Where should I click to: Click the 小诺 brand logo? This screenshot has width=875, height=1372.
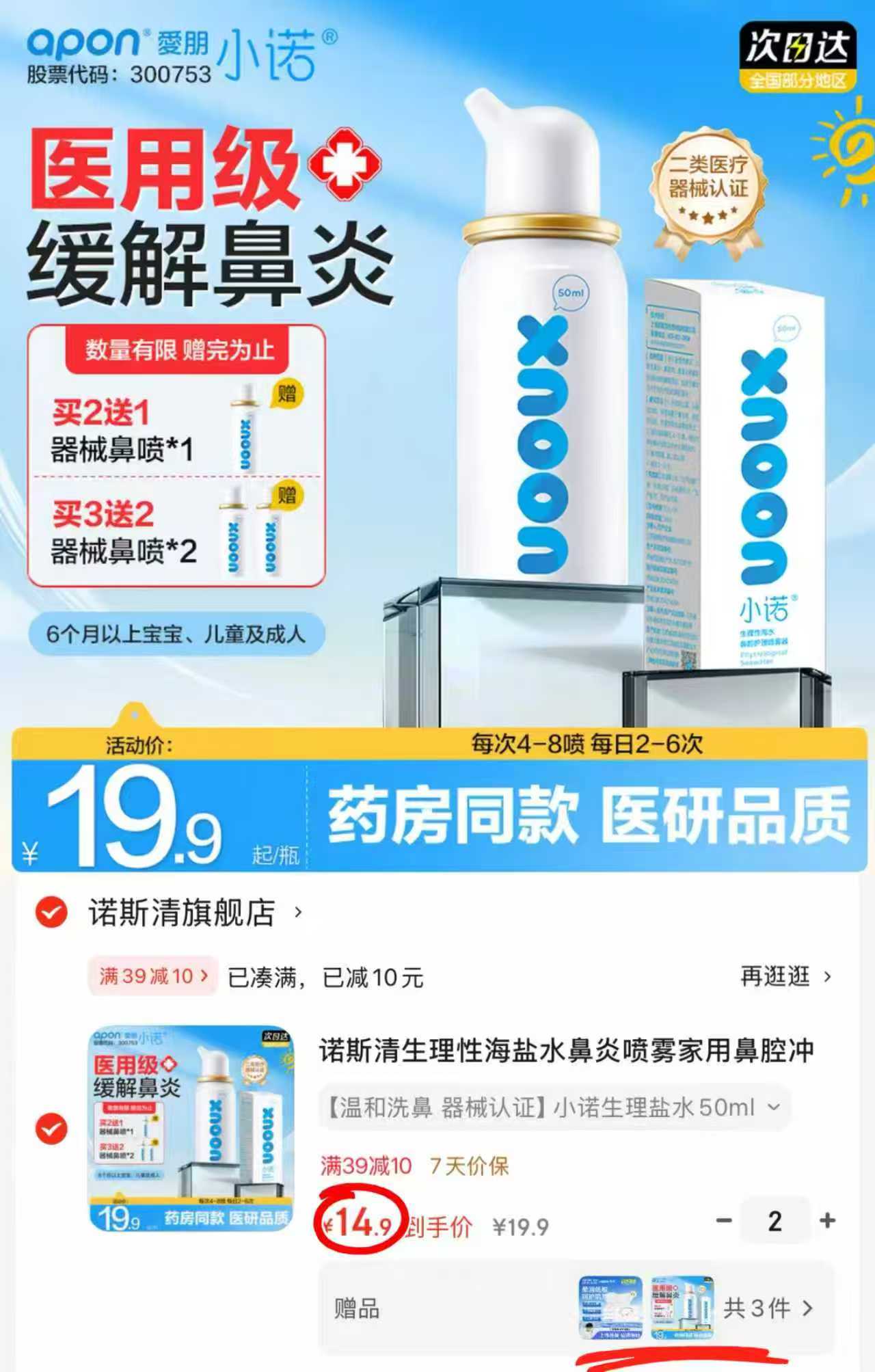(265, 49)
